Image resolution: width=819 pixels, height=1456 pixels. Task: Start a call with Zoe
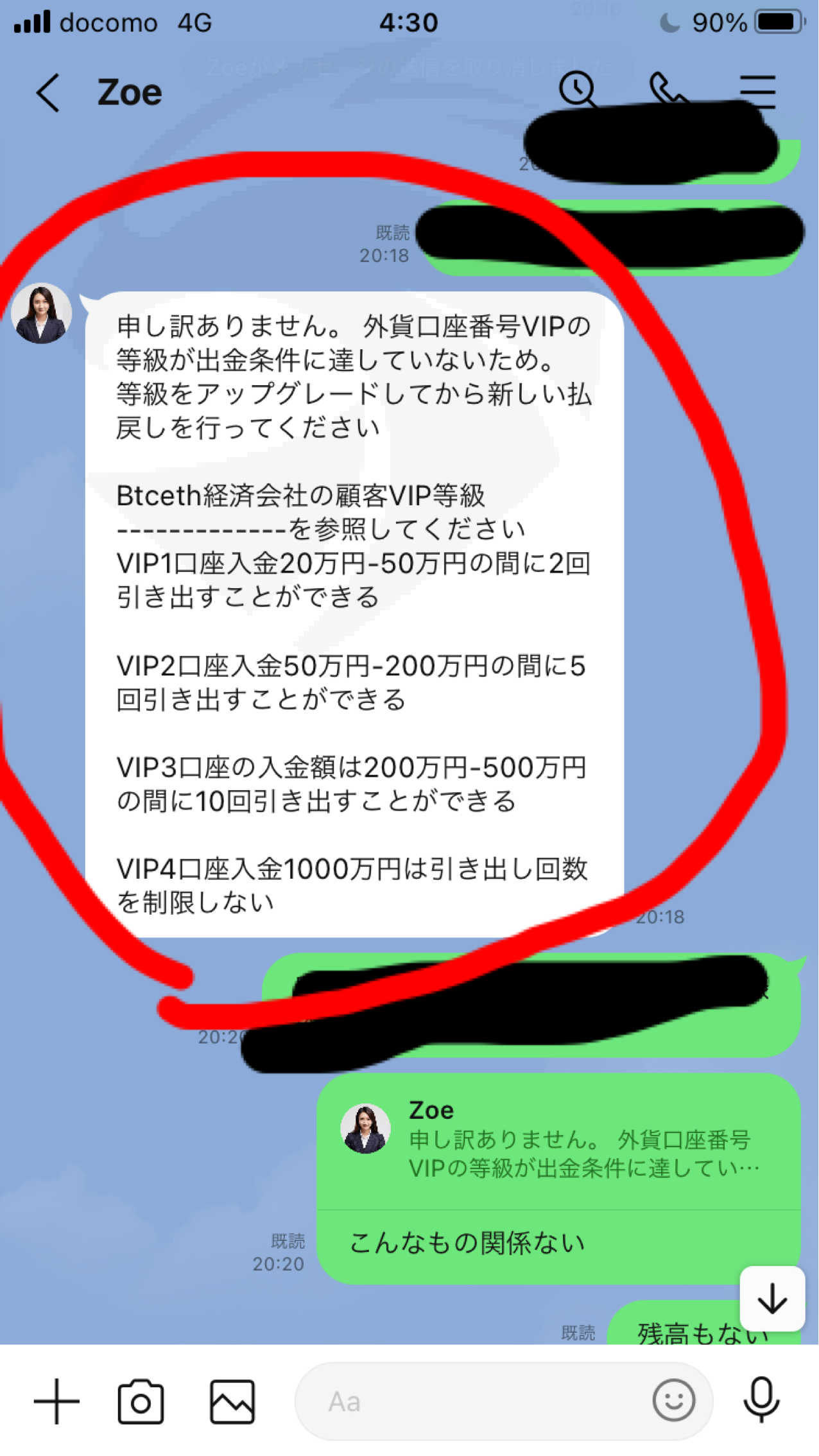(668, 89)
